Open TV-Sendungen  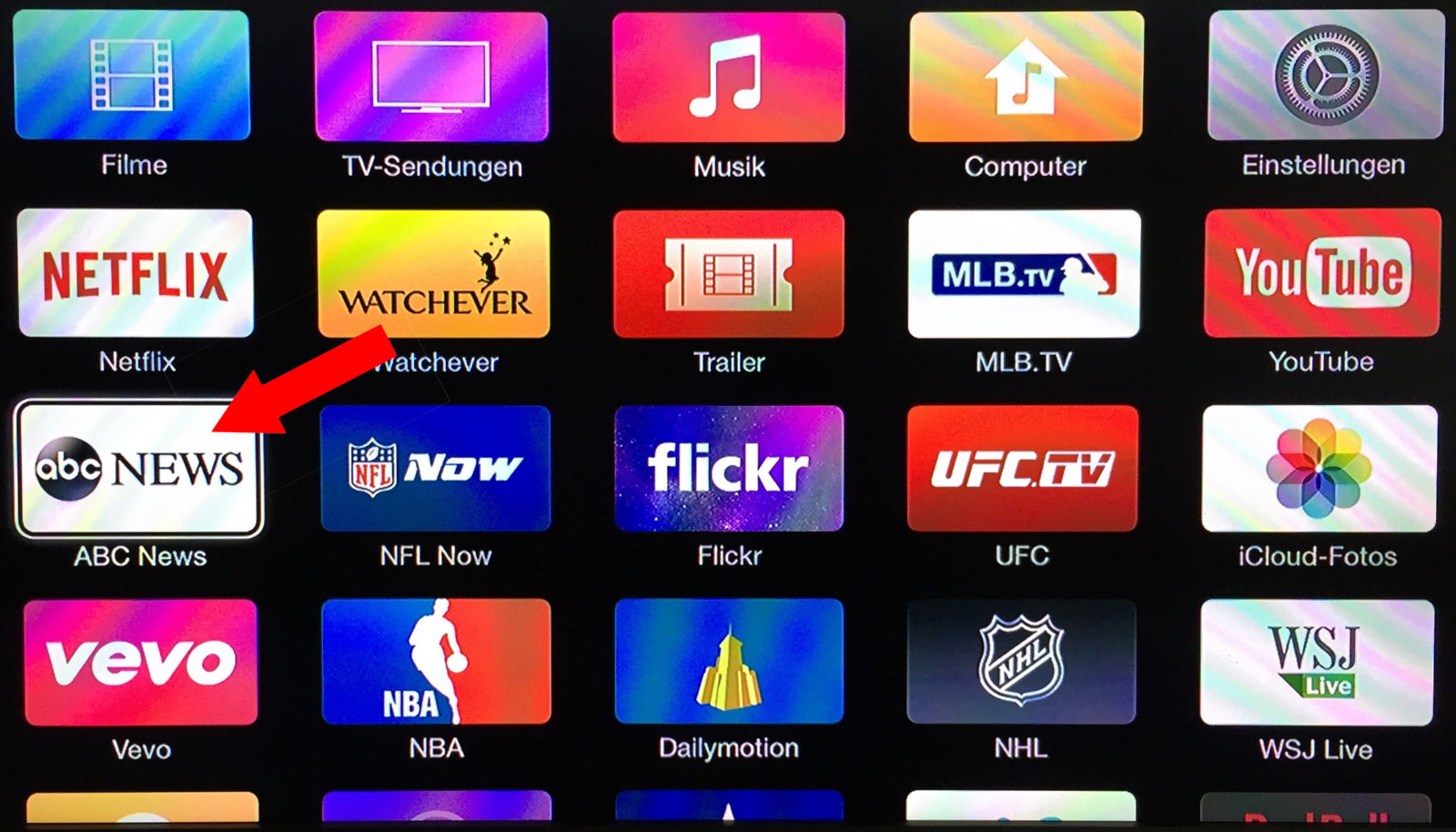pos(431,77)
